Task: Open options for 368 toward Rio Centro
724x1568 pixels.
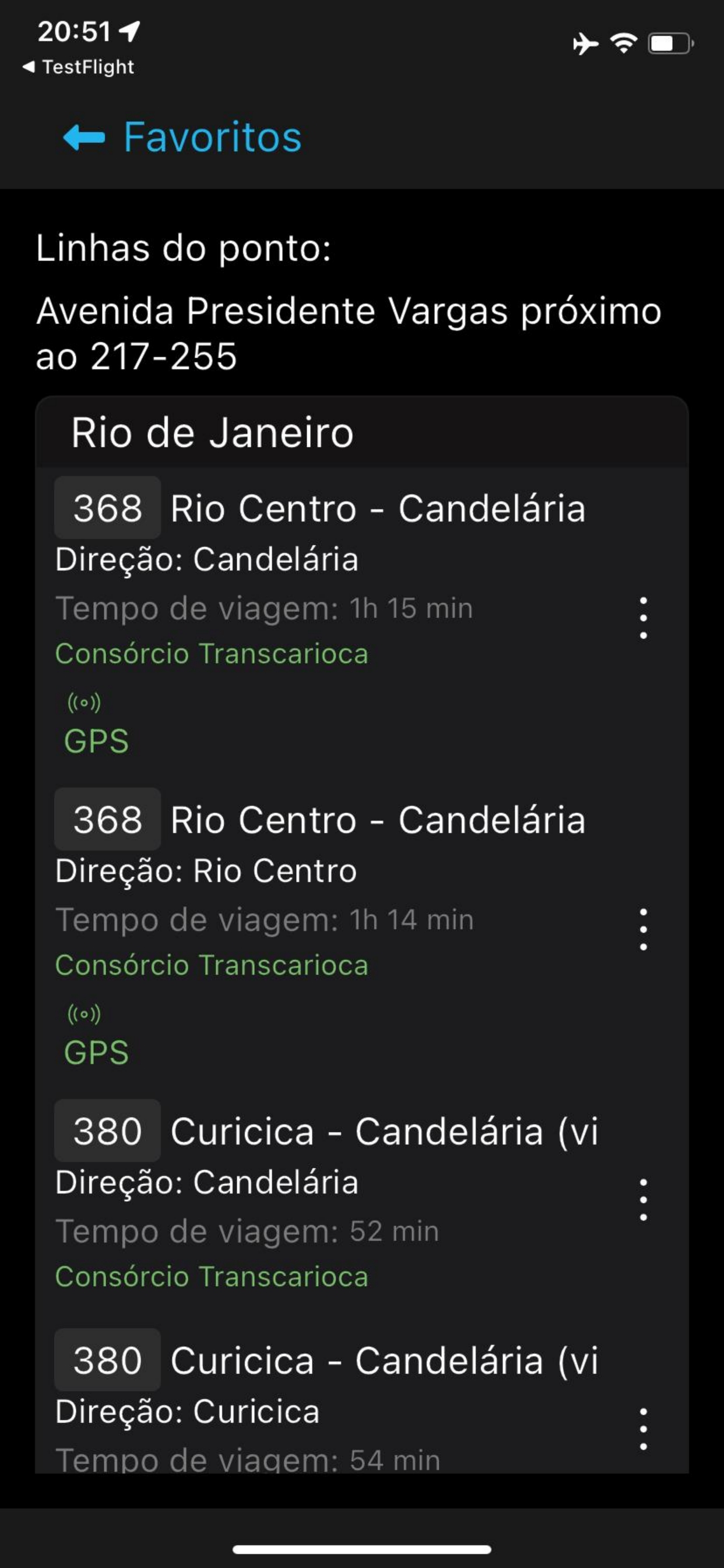Action: [643, 929]
